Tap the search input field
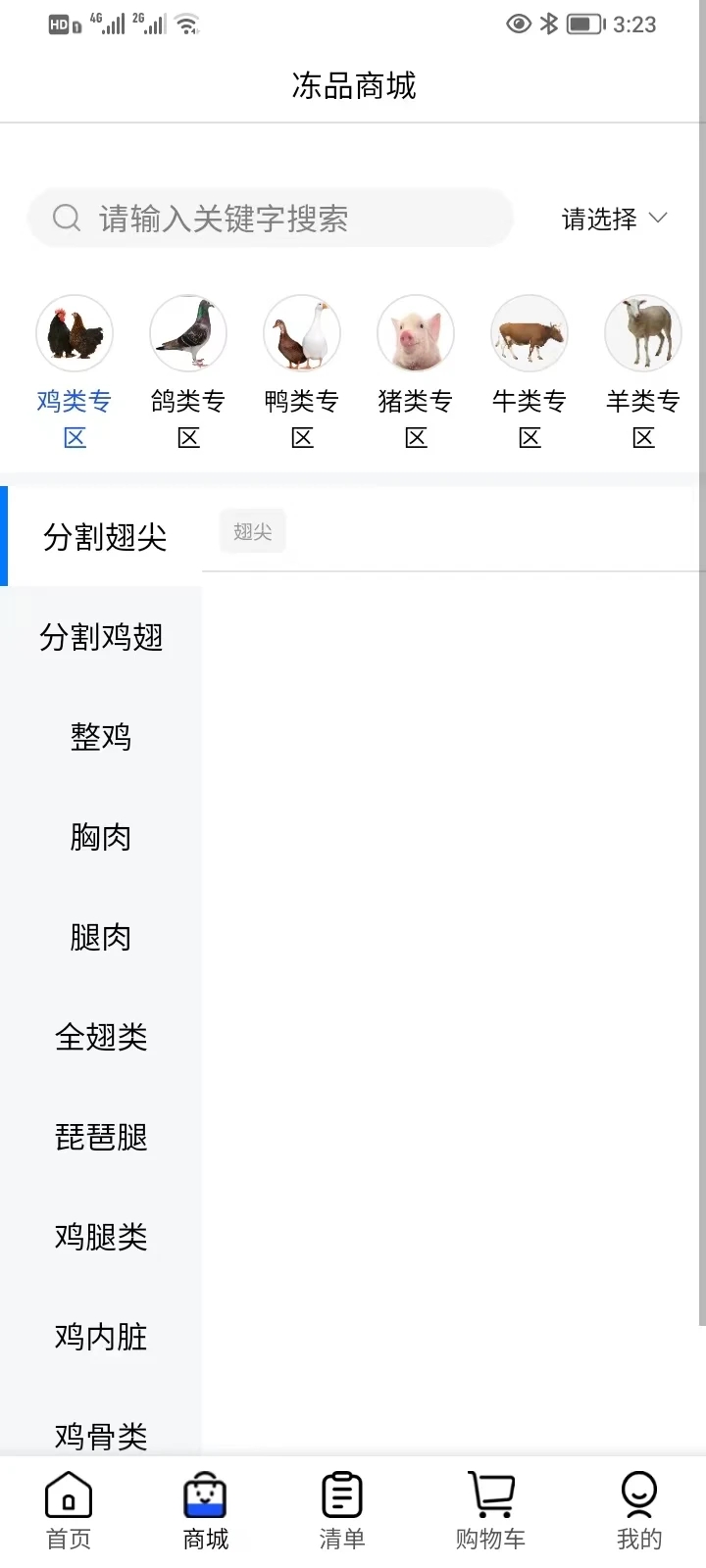The height and width of the screenshot is (1568, 706). [x=270, y=218]
